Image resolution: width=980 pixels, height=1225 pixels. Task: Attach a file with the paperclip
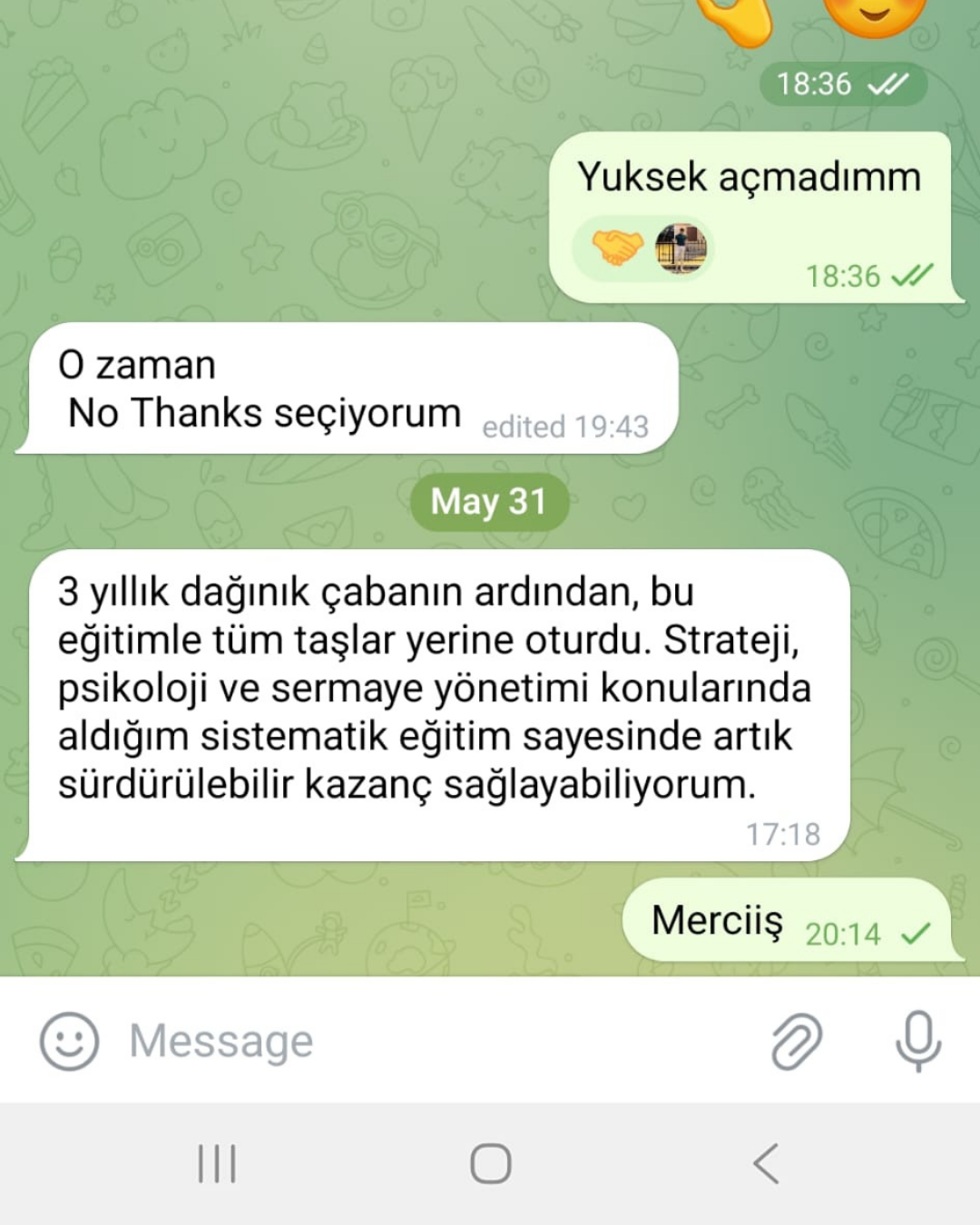tap(796, 1041)
